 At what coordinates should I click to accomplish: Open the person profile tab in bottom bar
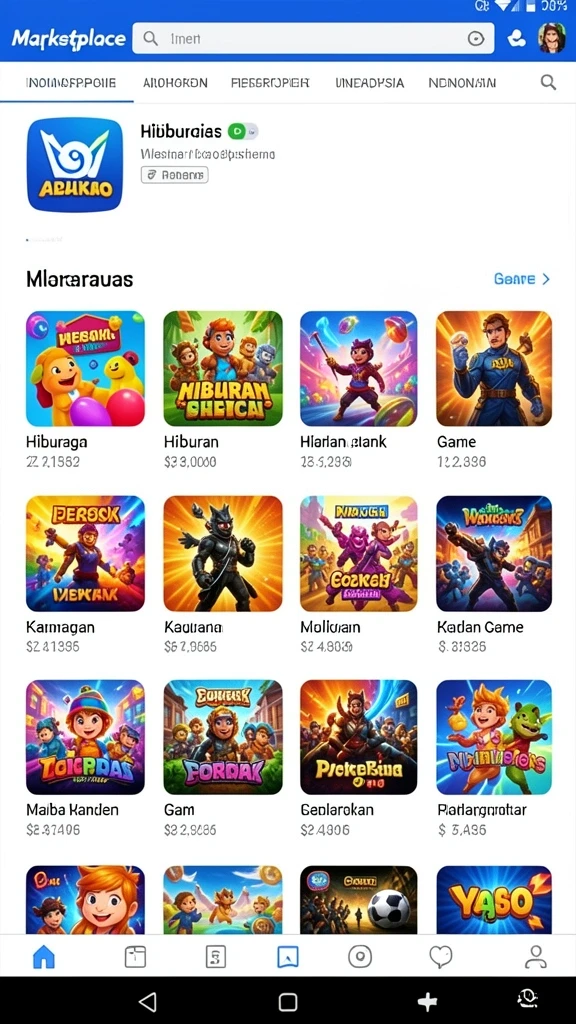tap(536, 957)
